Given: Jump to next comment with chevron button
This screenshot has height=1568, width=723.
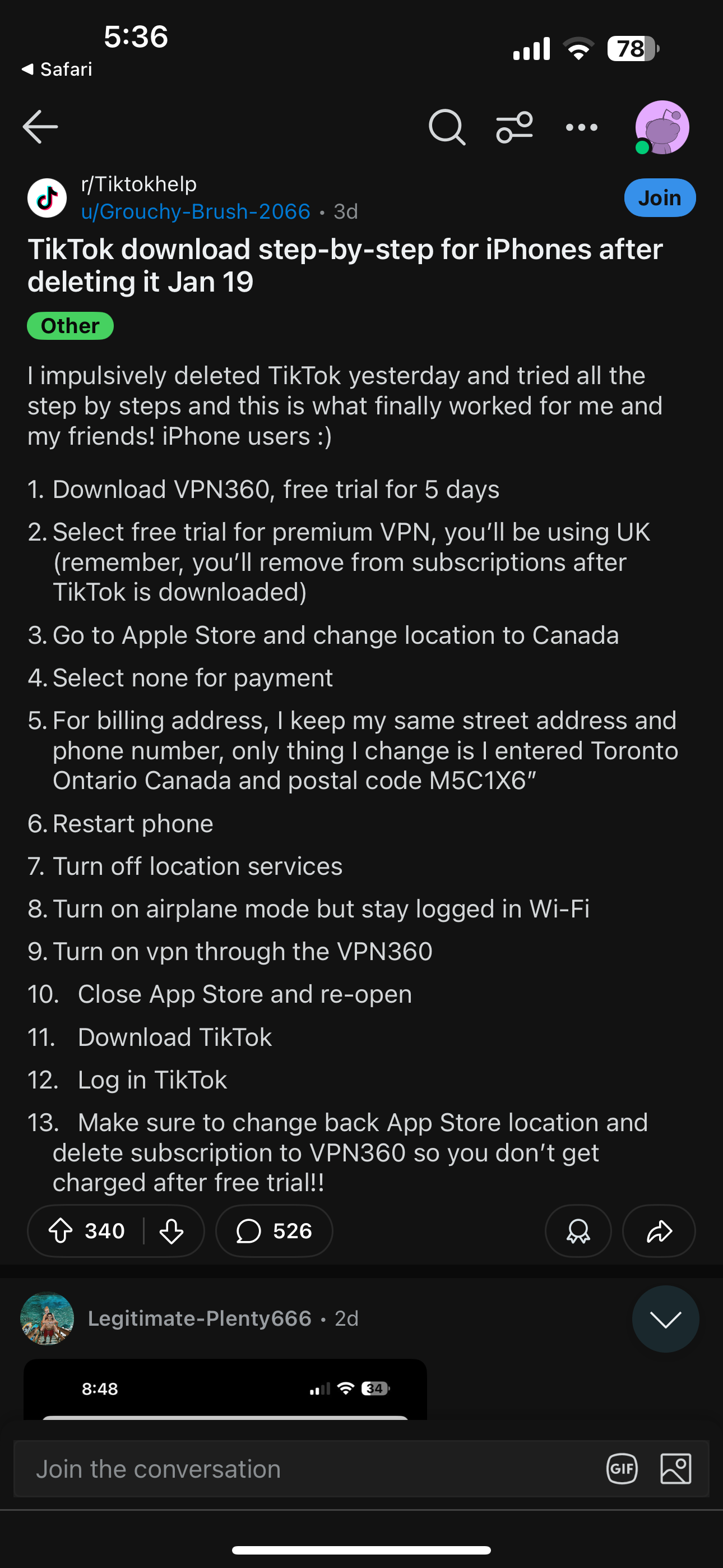Looking at the screenshot, I should tap(665, 1319).
